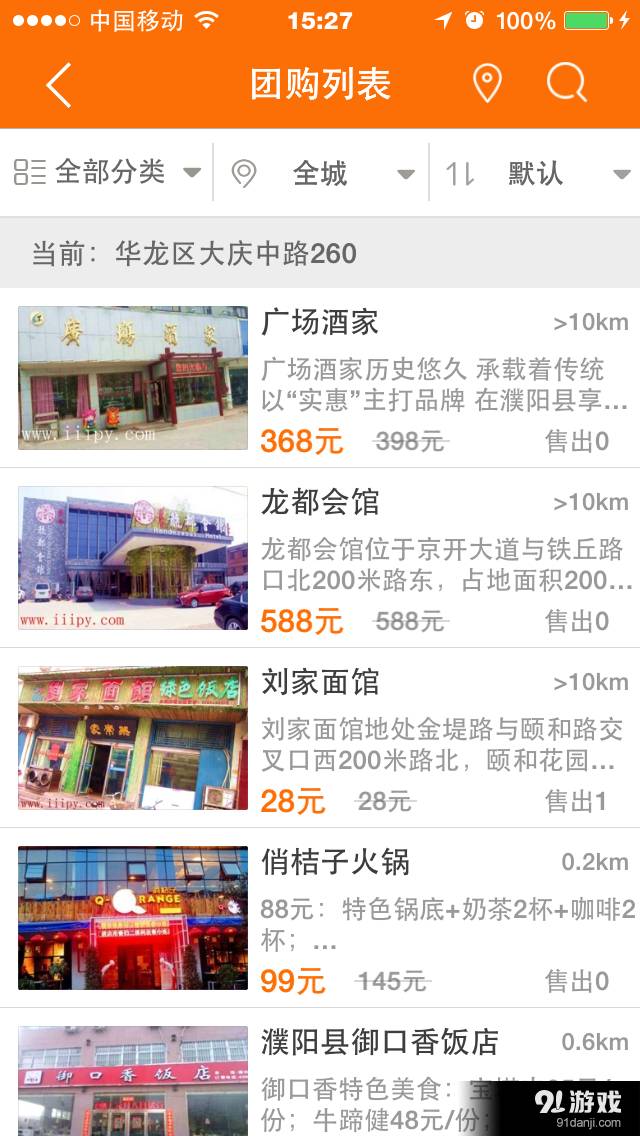Open the 广场酒家 deal
The height and width of the screenshot is (1136, 640).
click(x=320, y=378)
